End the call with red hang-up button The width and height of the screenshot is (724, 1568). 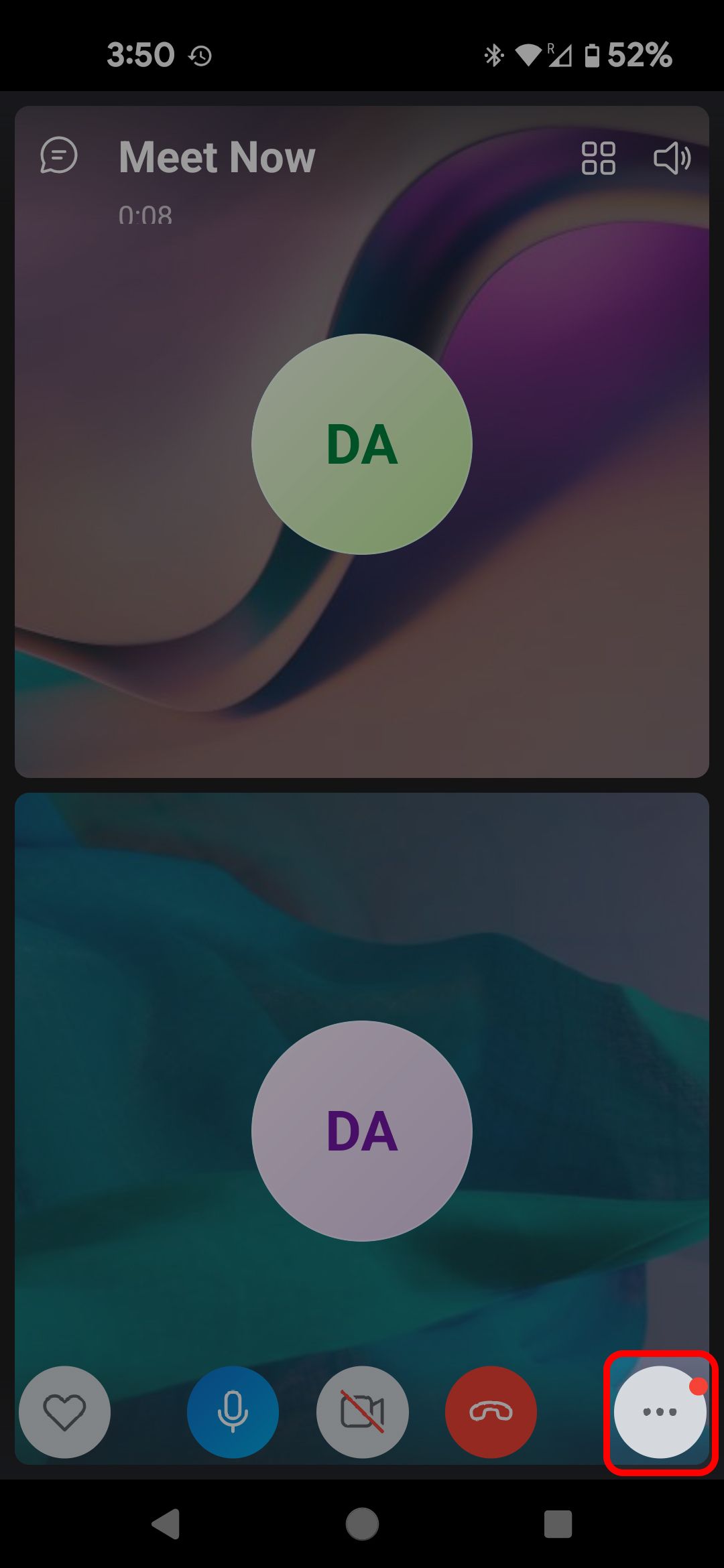click(491, 1412)
